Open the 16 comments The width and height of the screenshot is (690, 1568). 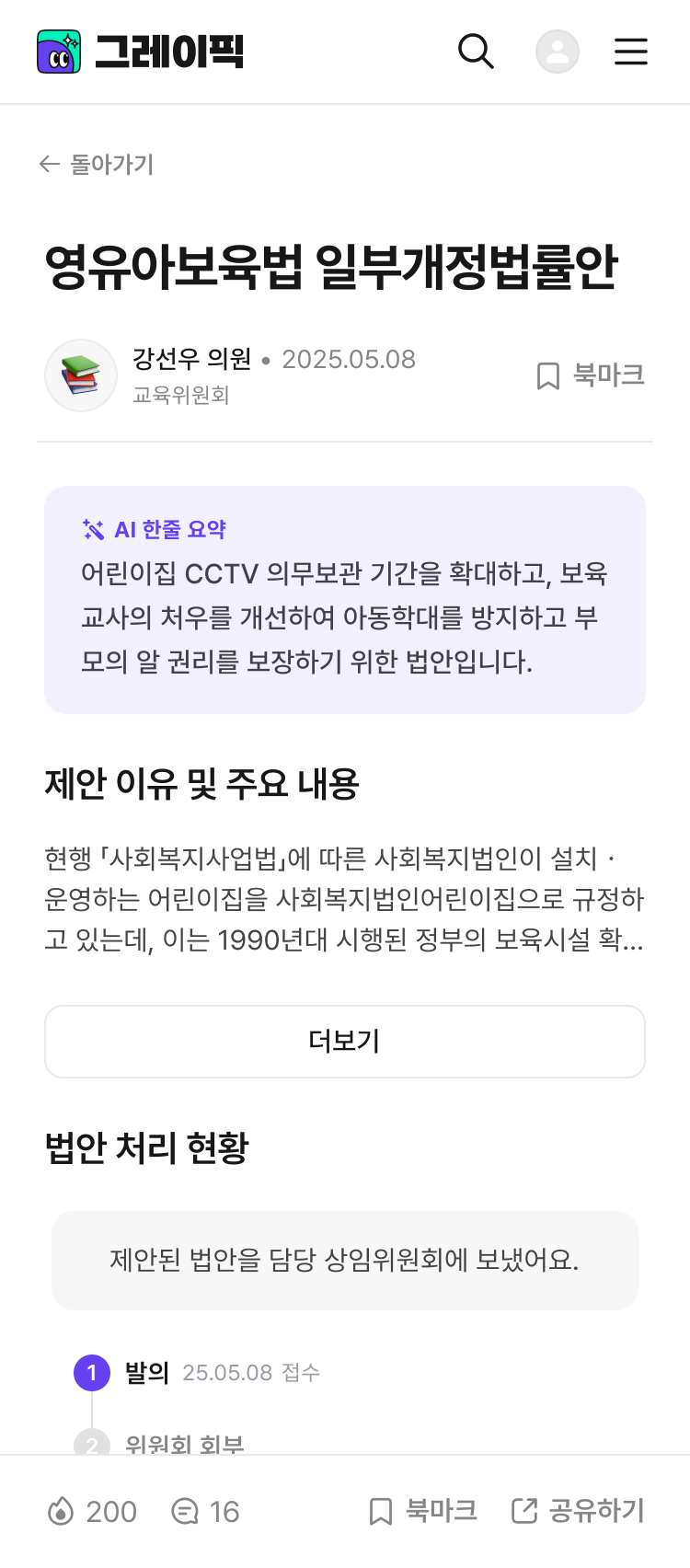[205, 1511]
